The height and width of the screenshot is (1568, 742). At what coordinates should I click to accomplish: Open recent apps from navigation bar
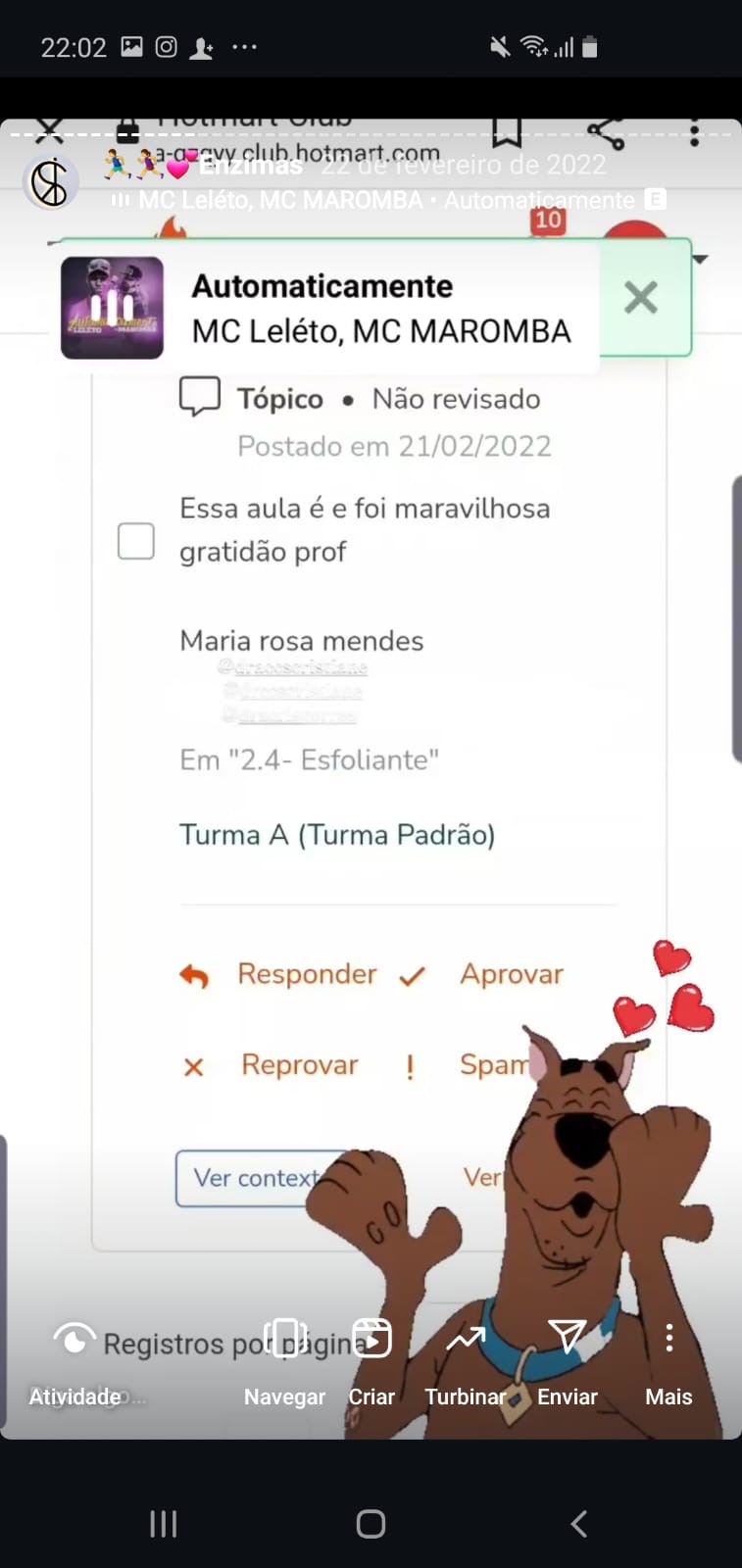click(163, 1524)
